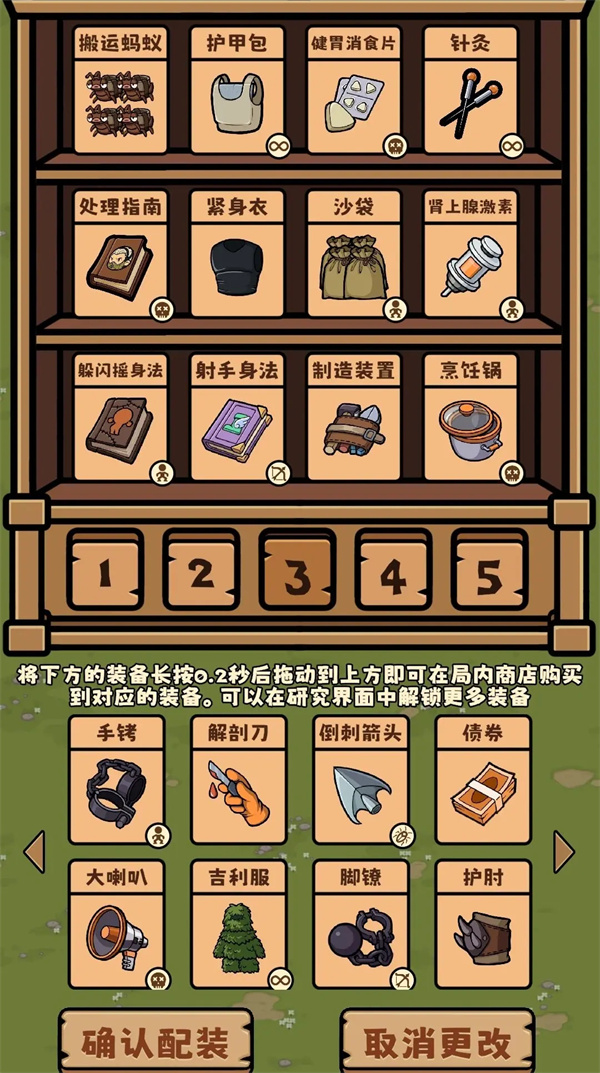This screenshot has height=1073, width=600.
Task: Select the 沙袋 card
Action: (x=353, y=256)
